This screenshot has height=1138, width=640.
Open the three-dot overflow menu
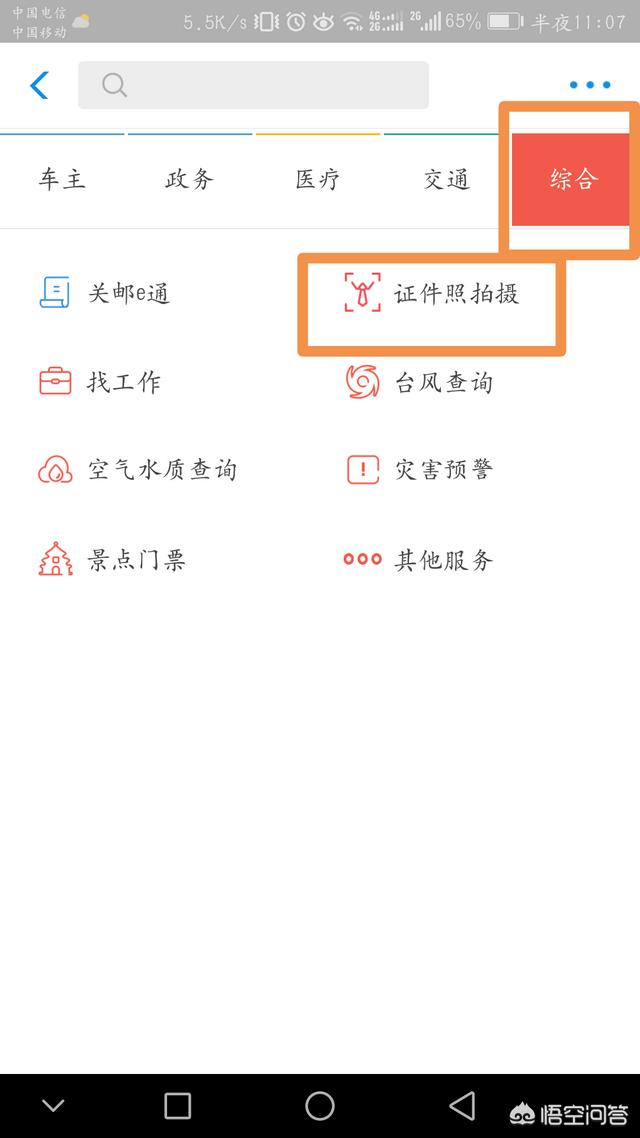[x=589, y=85]
